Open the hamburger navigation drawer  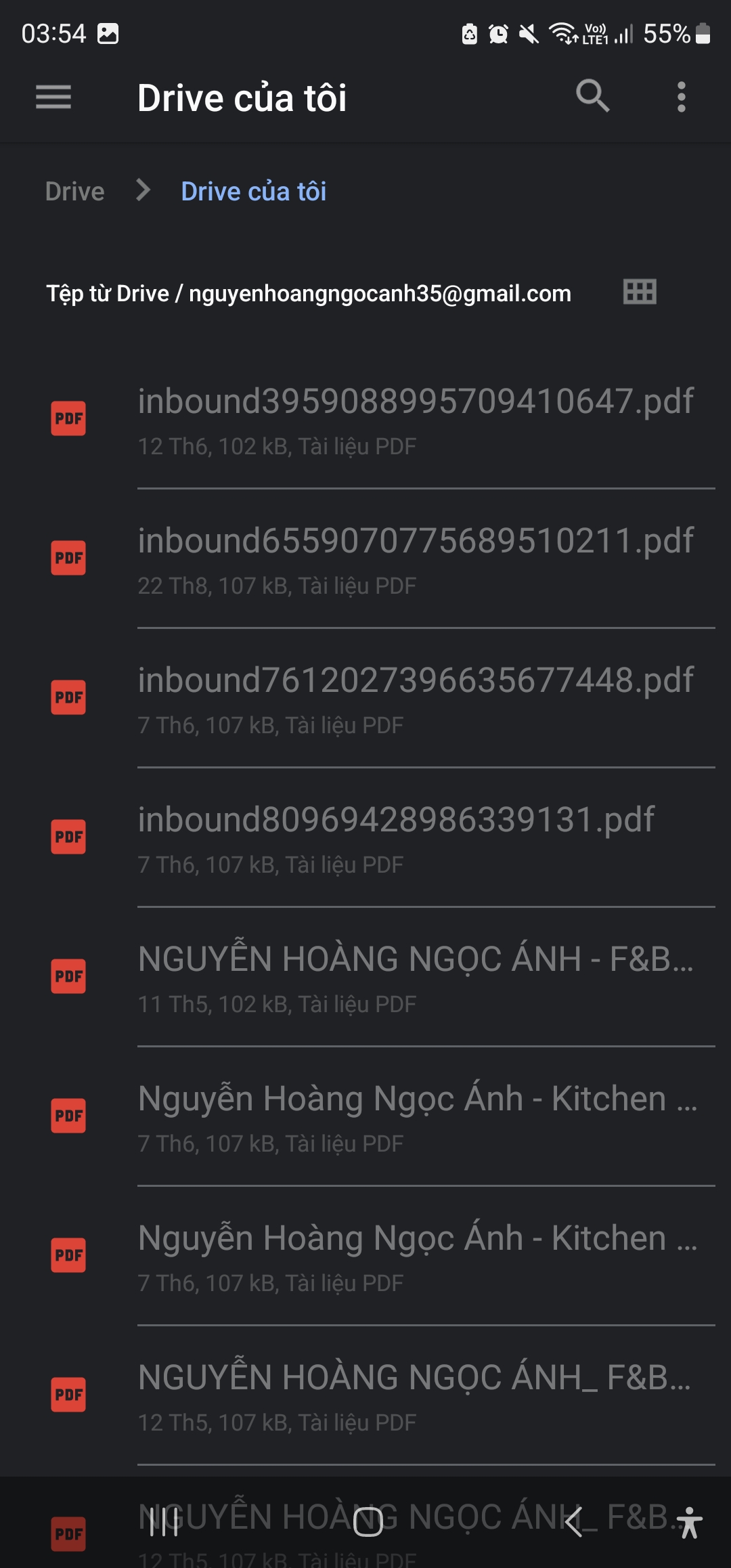pyautogui.click(x=53, y=97)
